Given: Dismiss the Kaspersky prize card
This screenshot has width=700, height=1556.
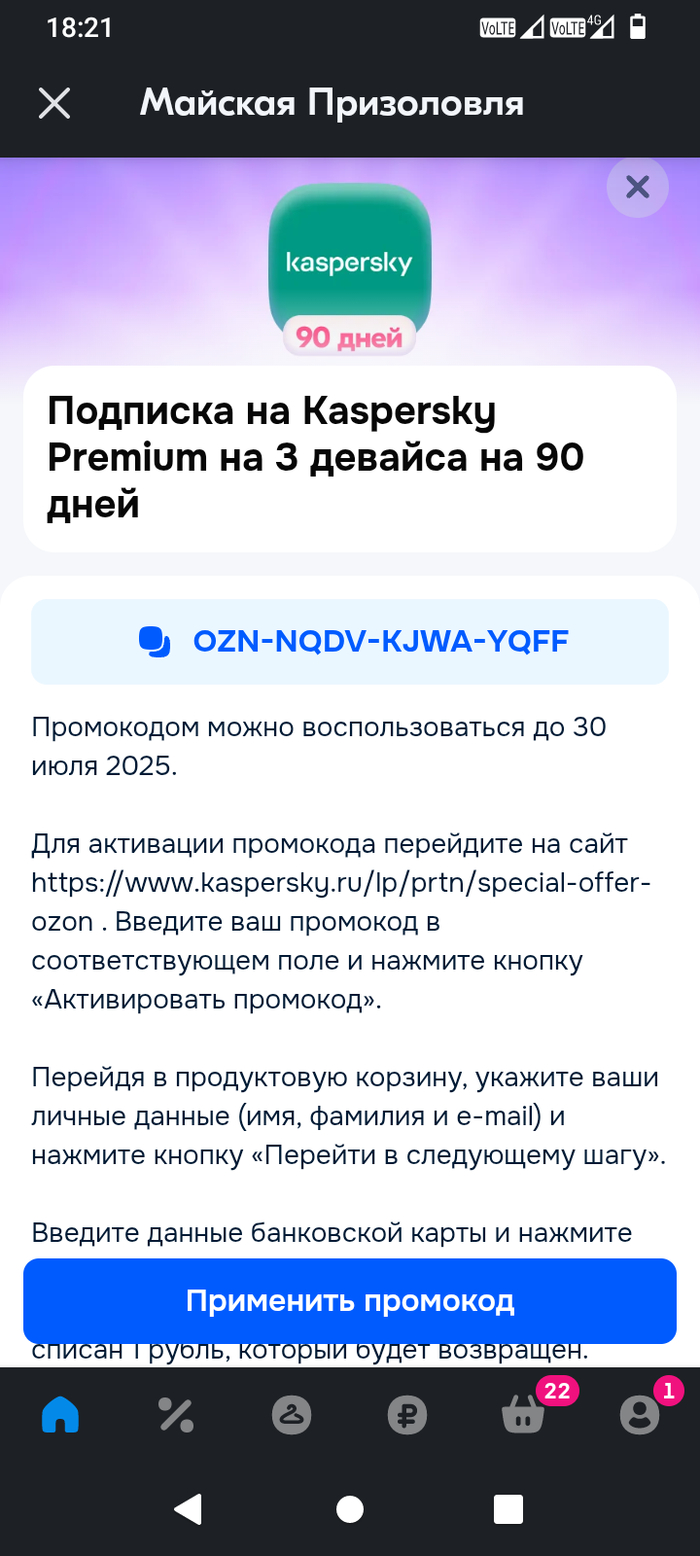Looking at the screenshot, I should (637, 187).
